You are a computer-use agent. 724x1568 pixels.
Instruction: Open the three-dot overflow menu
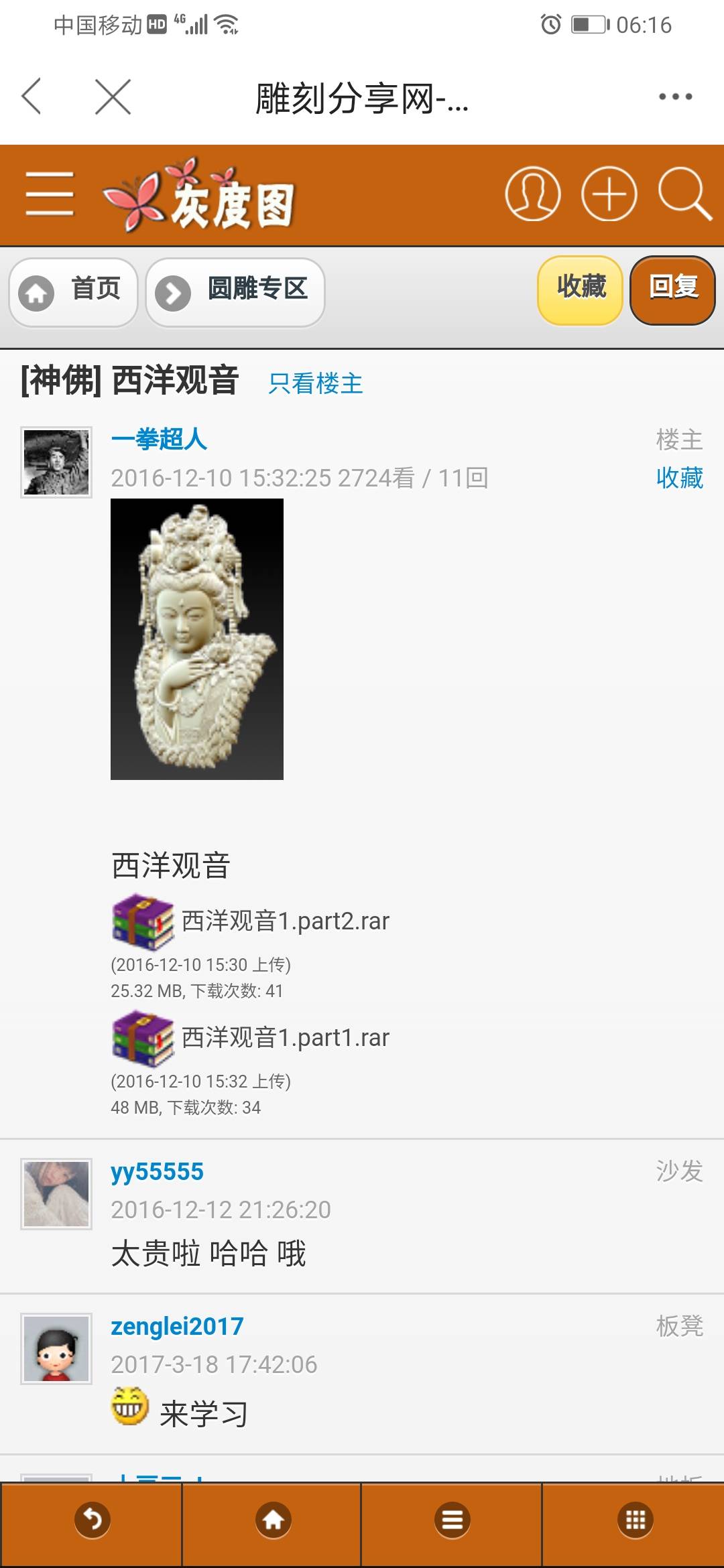point(674,96)
